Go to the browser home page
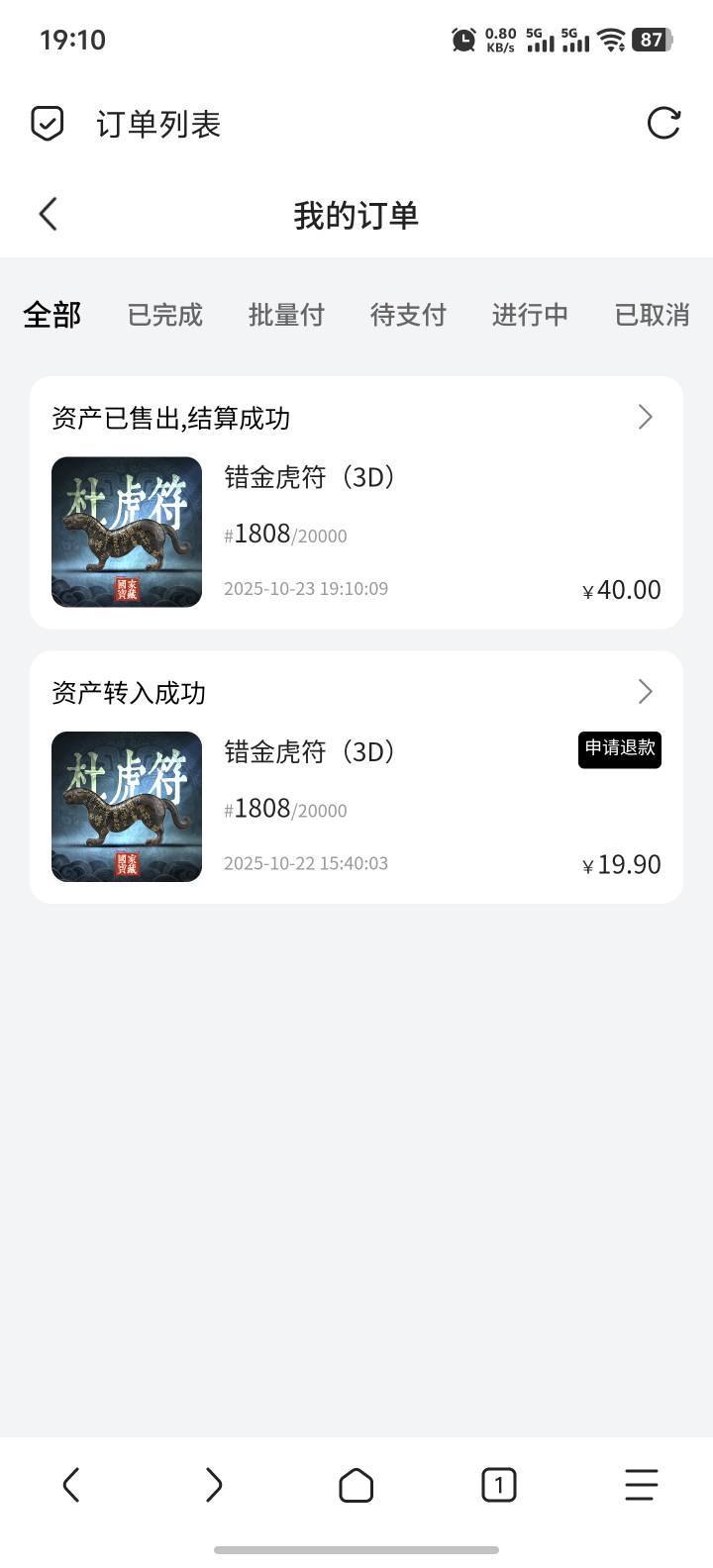713x1568 pixels. [x=356, y=1485]
